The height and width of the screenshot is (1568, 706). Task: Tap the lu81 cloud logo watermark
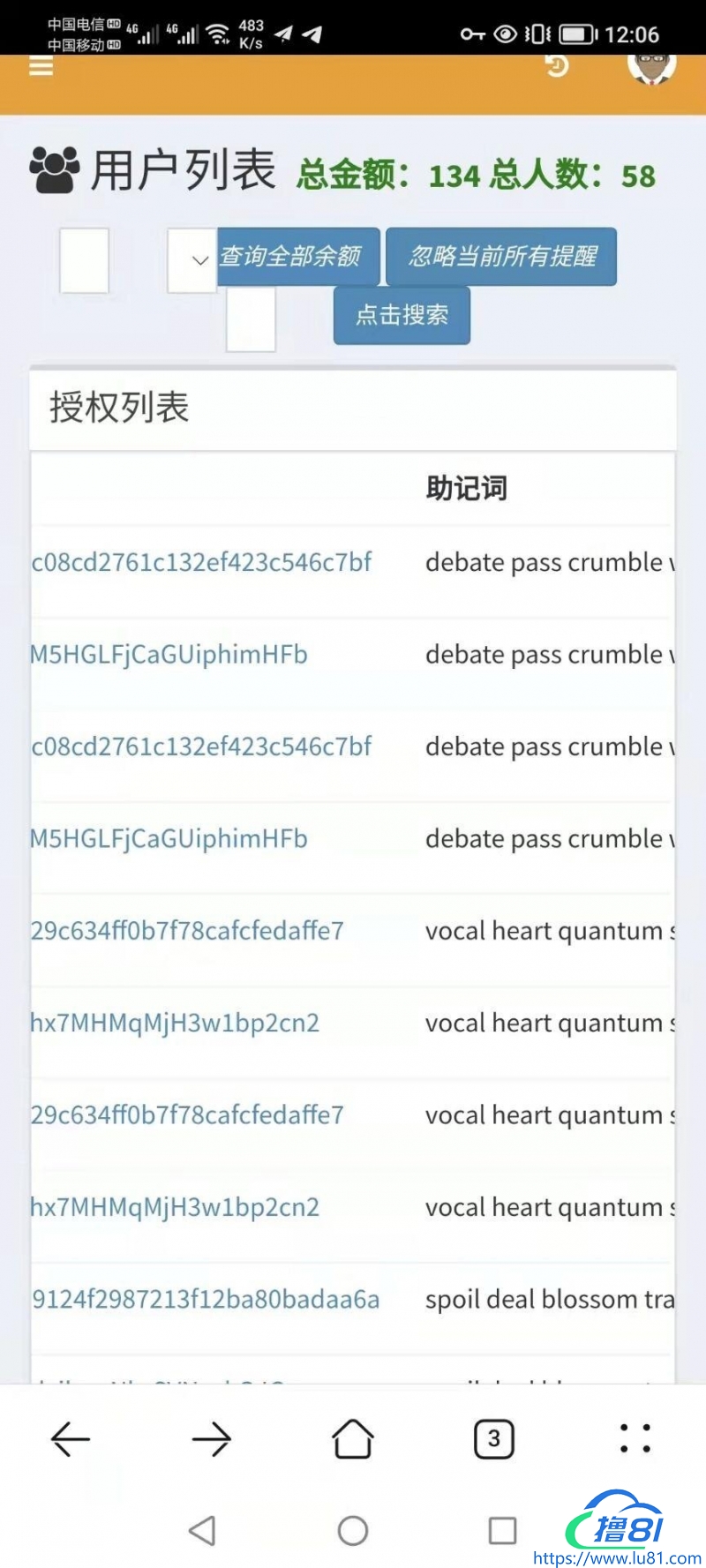click(x=618, y=1522)
